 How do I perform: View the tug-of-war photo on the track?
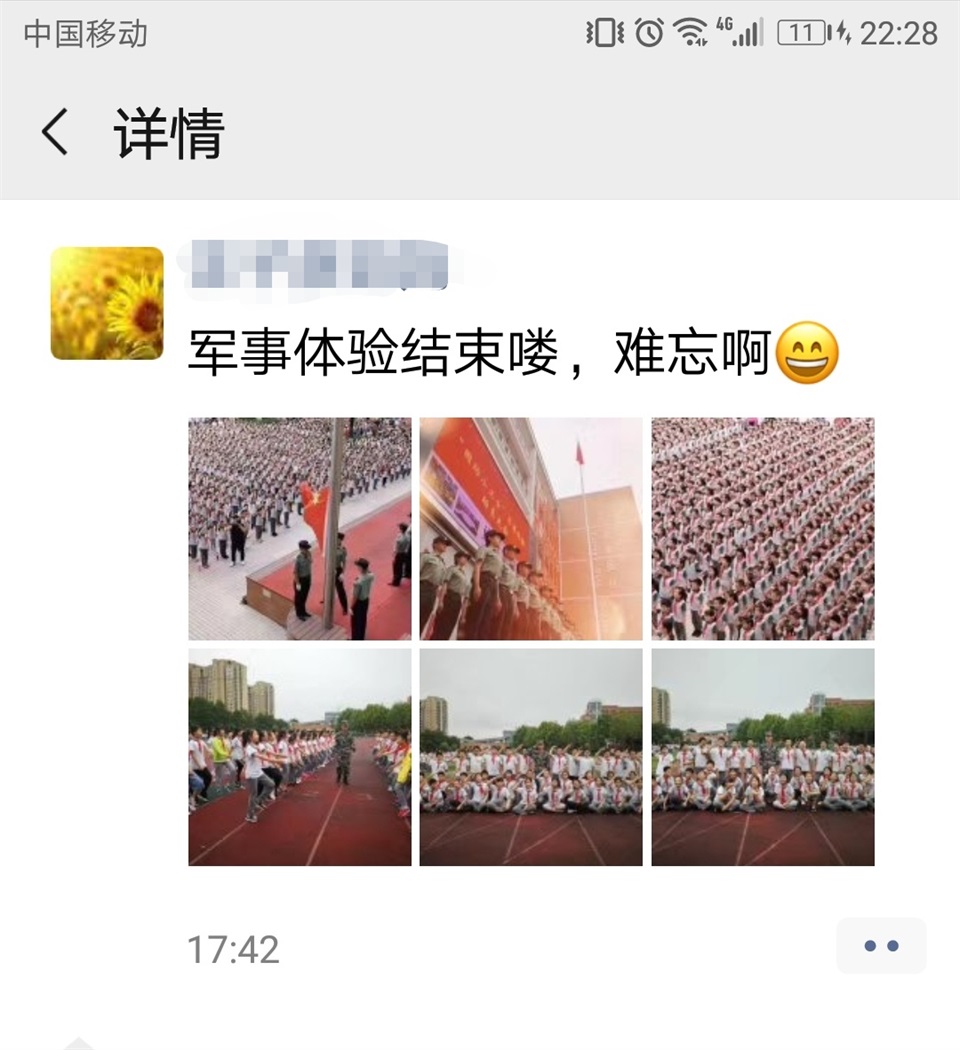point(299,757)
